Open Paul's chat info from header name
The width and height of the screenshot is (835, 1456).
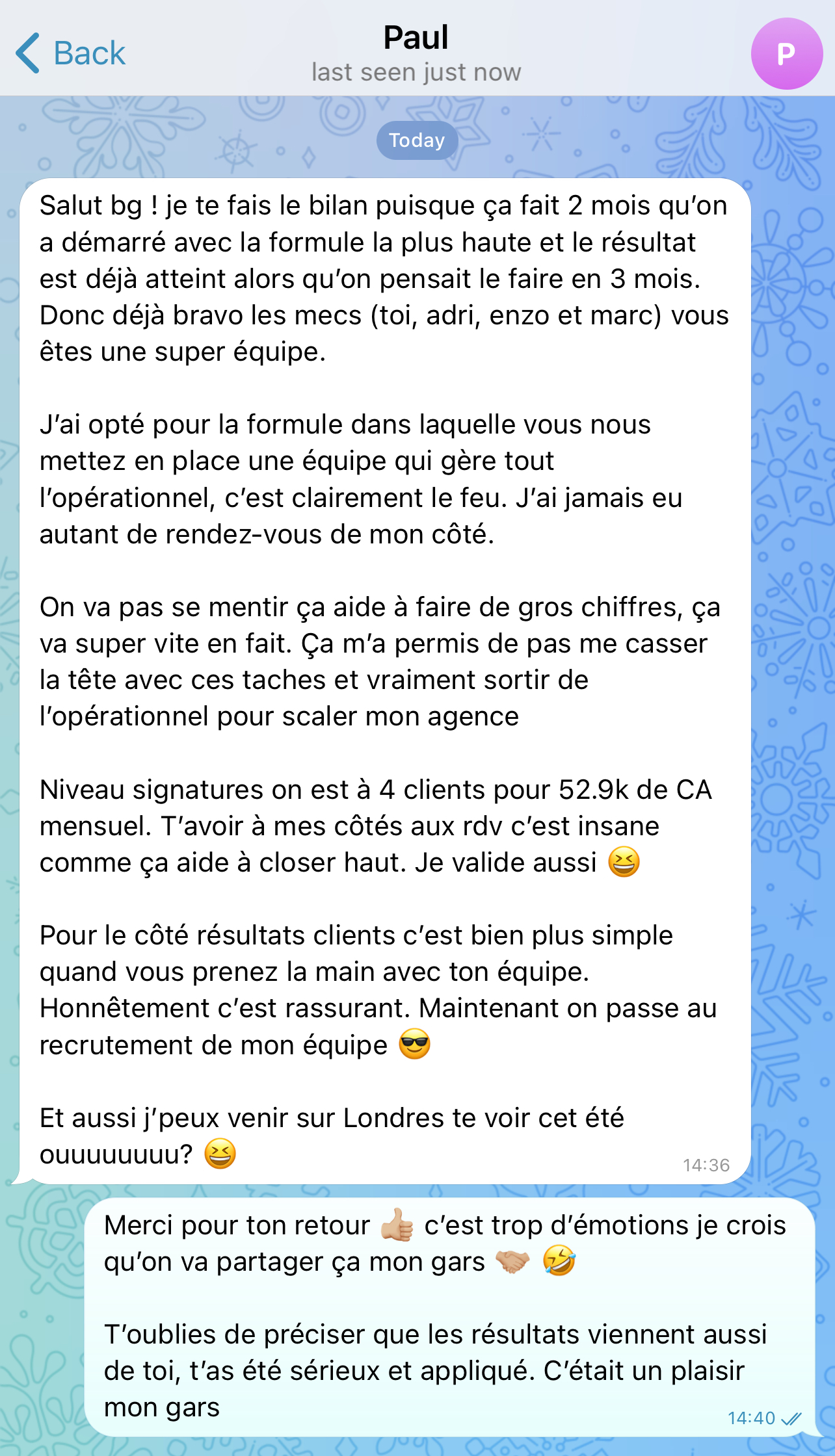(x=416, y=39)
